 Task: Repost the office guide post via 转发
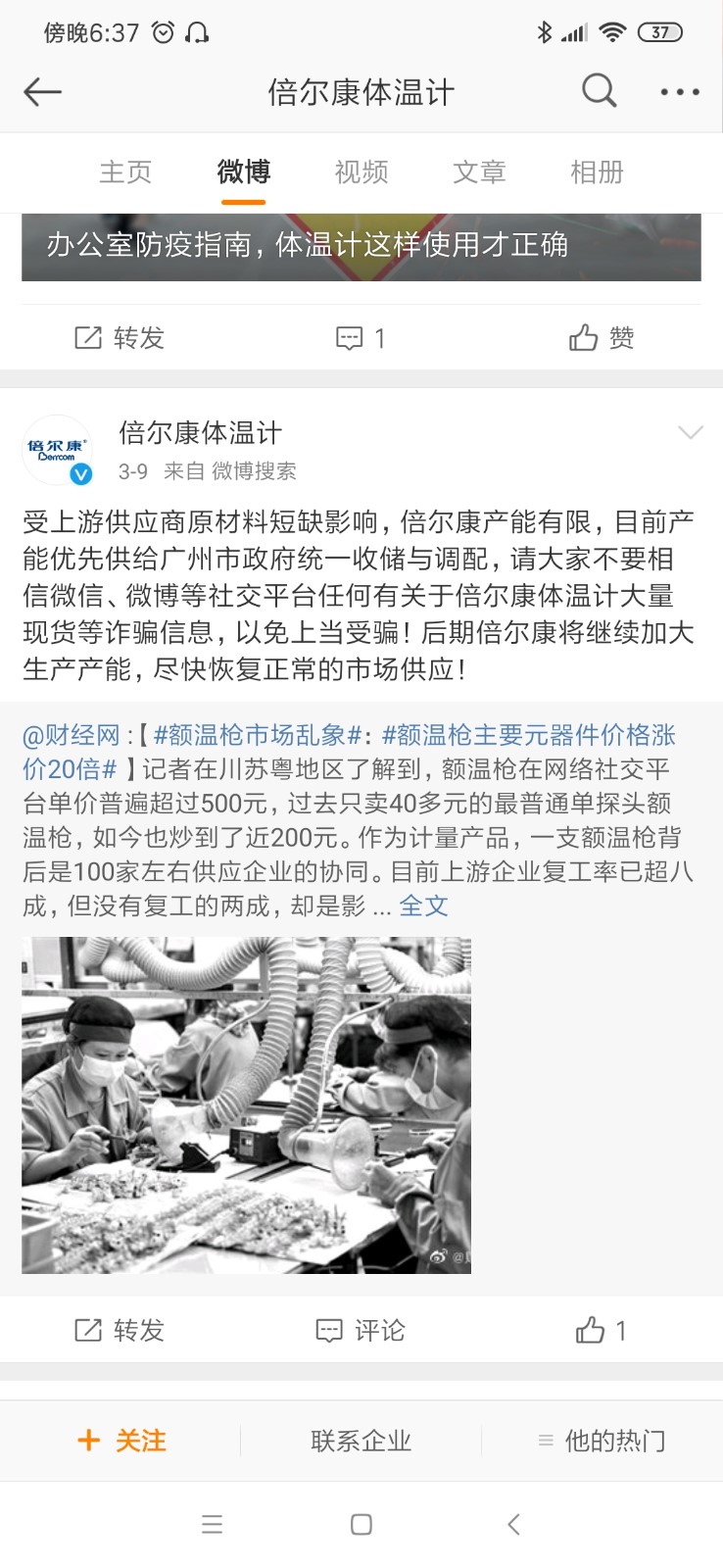pyautogui.click(x=120, y=338)
